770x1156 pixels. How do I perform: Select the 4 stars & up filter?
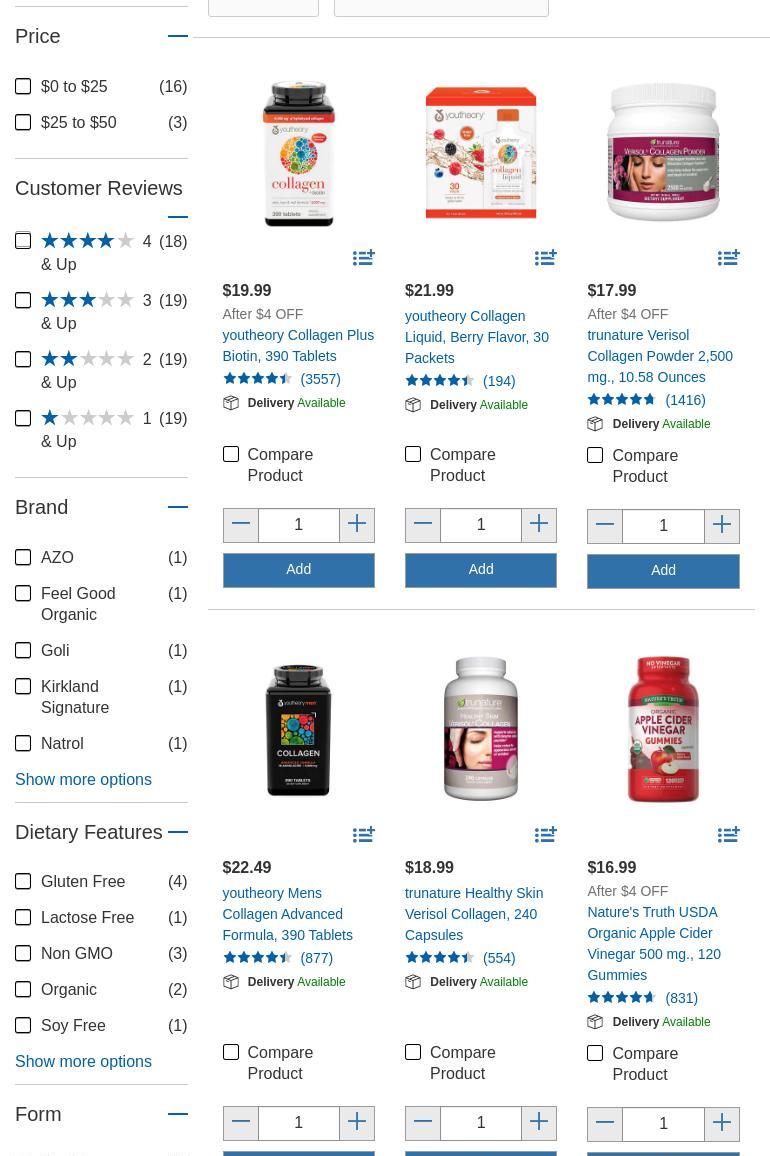(23, 241)
